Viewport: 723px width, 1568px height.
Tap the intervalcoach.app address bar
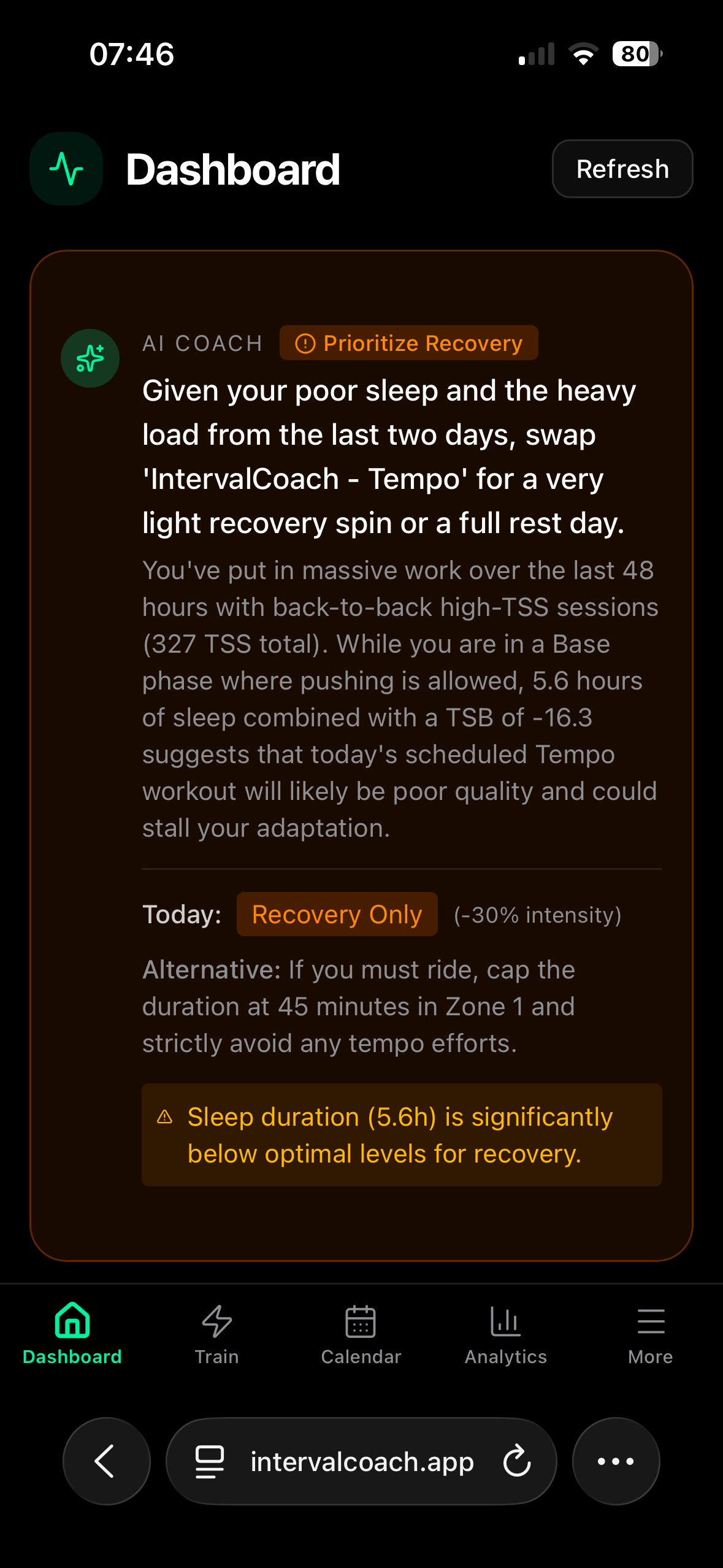point(362,1462)
